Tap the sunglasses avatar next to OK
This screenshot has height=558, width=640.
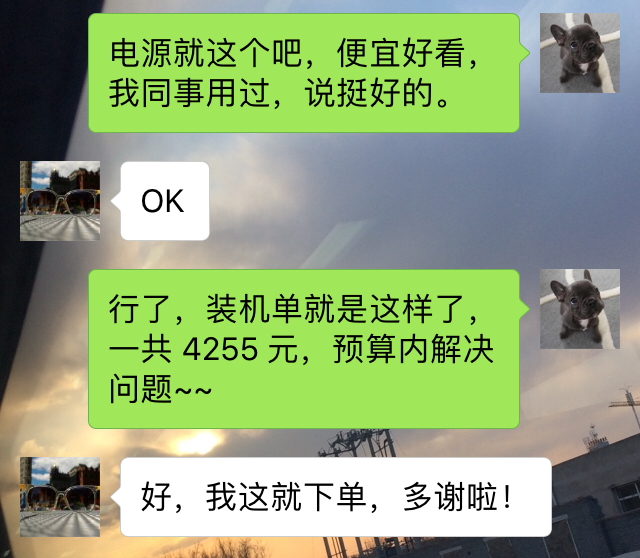60,201
